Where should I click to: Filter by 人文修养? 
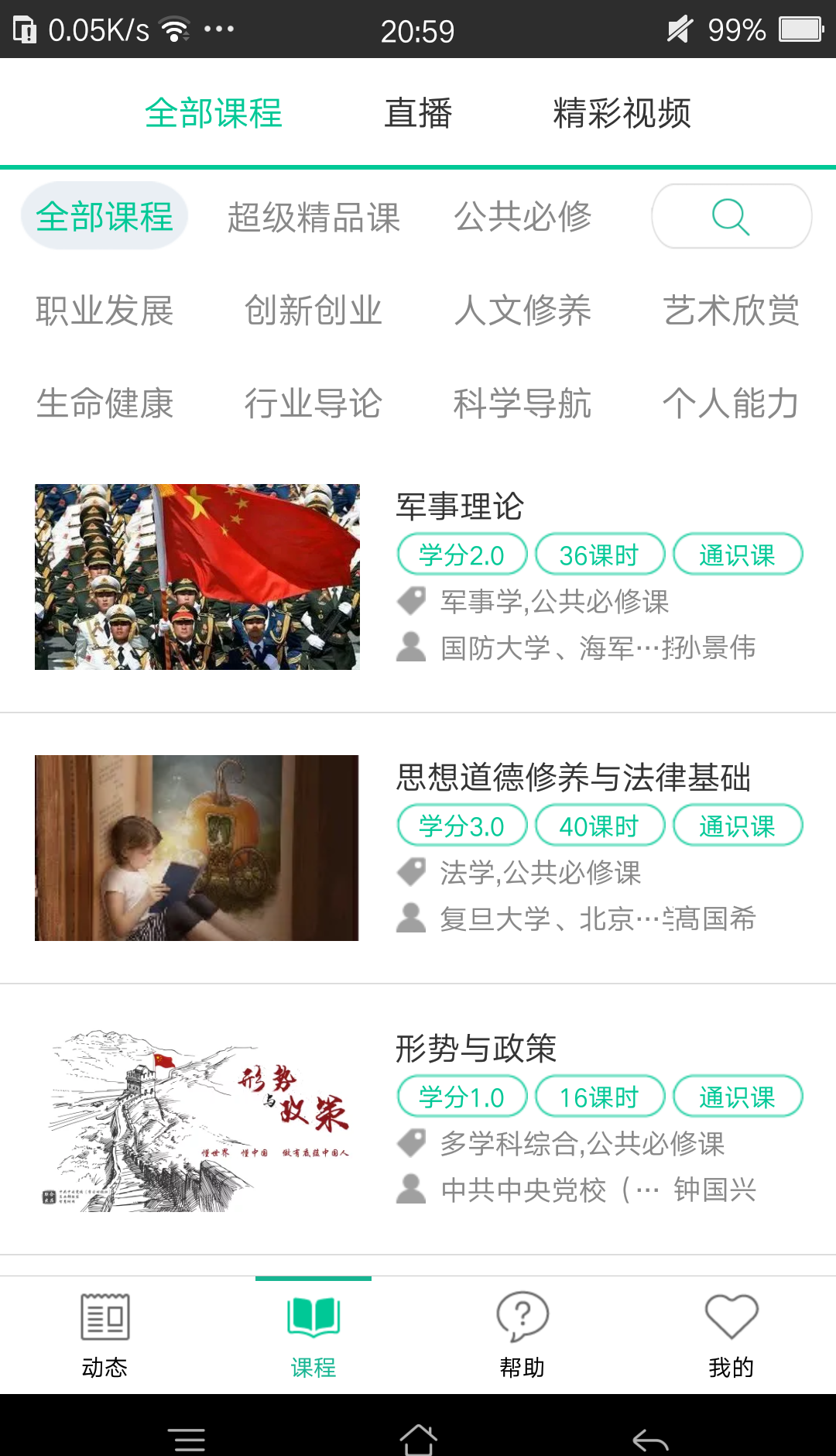[522, 311]
